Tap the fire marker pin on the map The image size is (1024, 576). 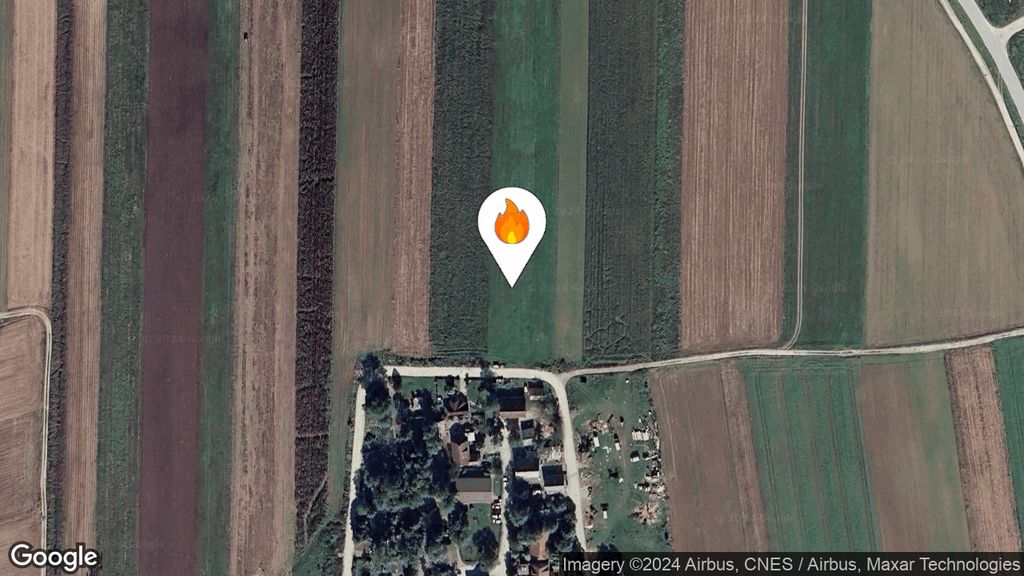pyautogui.click(x=511, y=224)
